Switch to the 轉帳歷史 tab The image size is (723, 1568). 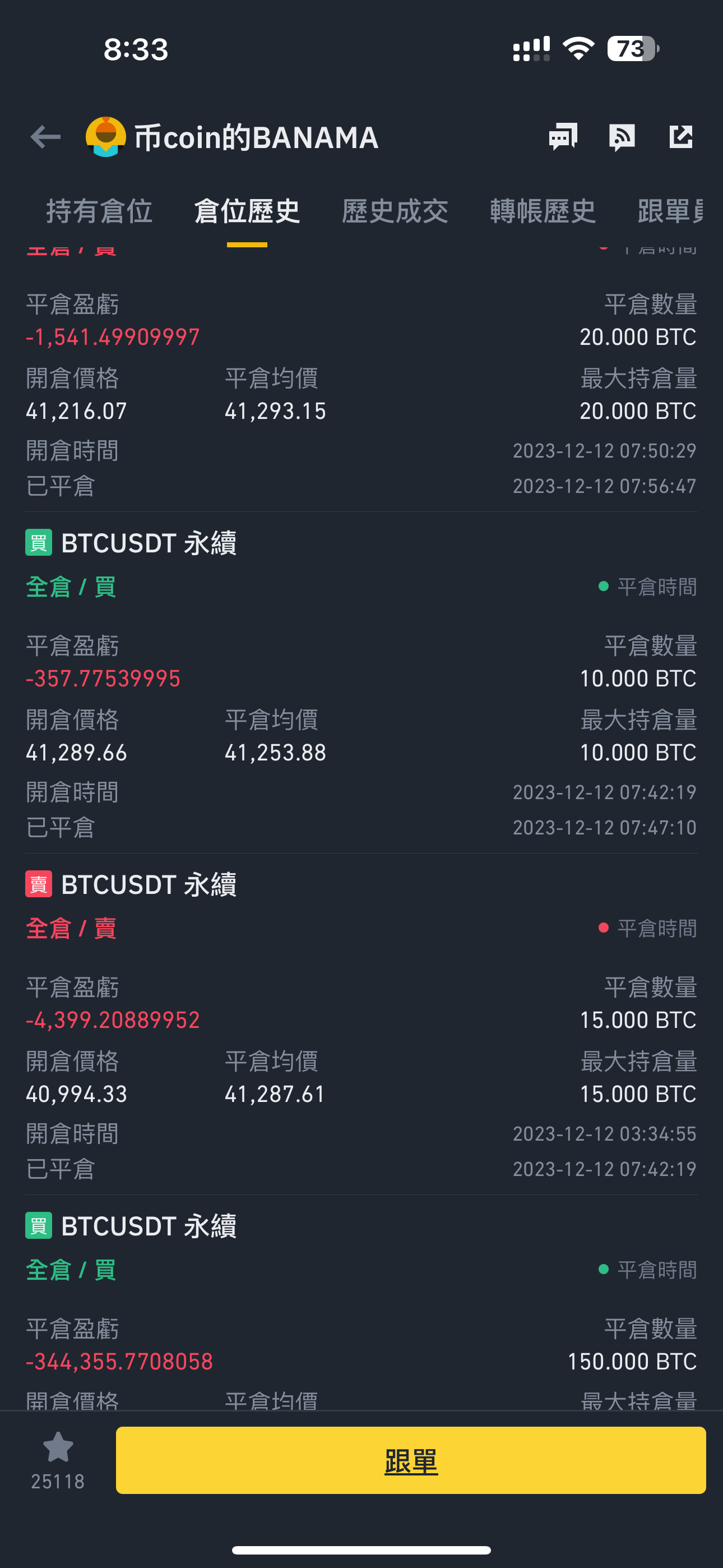[x=543, y=211]
